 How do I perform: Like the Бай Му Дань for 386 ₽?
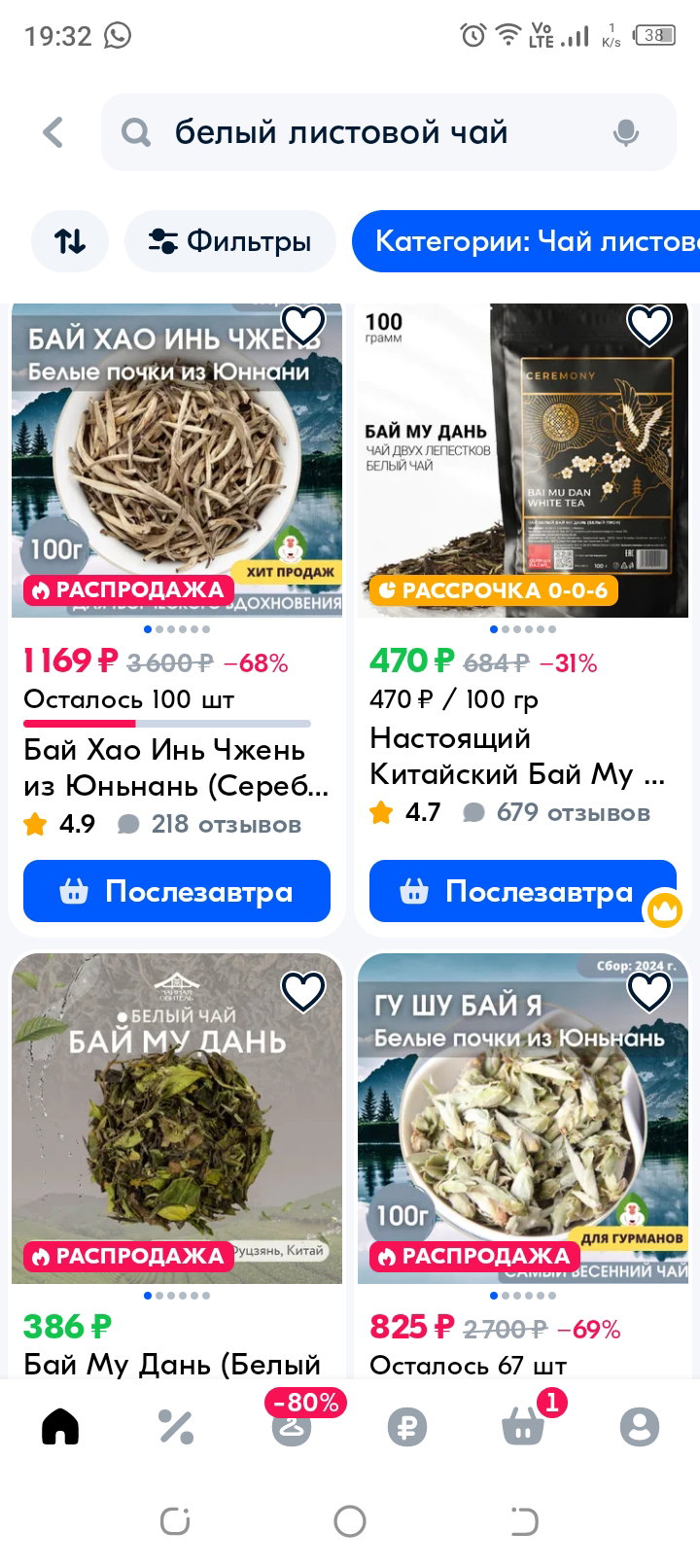302,992
